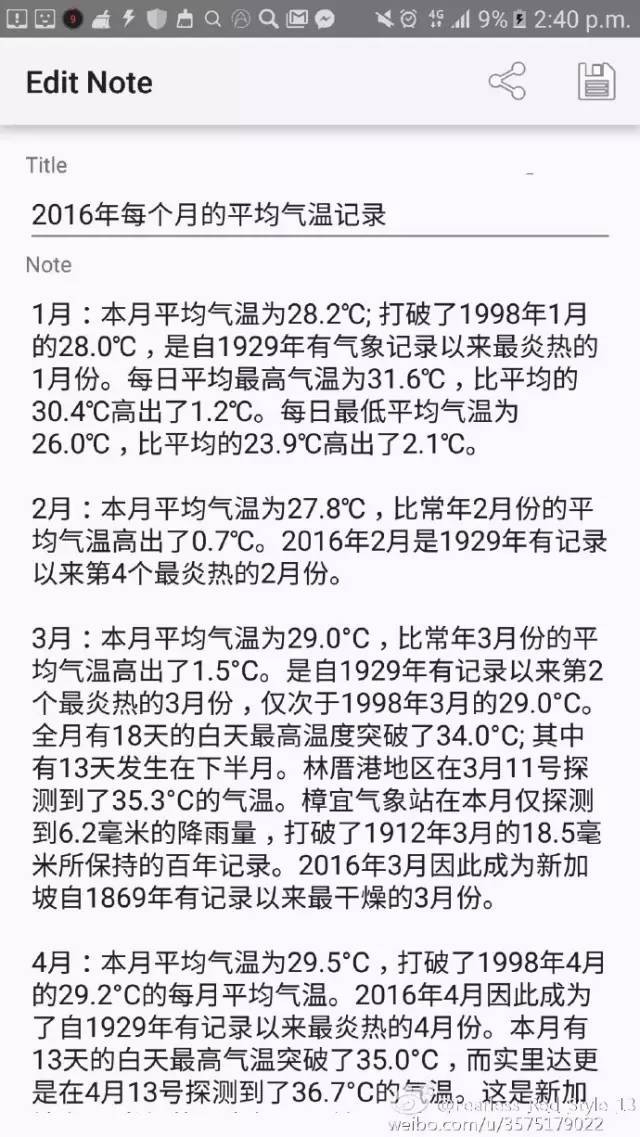640x1137 pixels.
Task: Edit the Title field
Action: 318,215
